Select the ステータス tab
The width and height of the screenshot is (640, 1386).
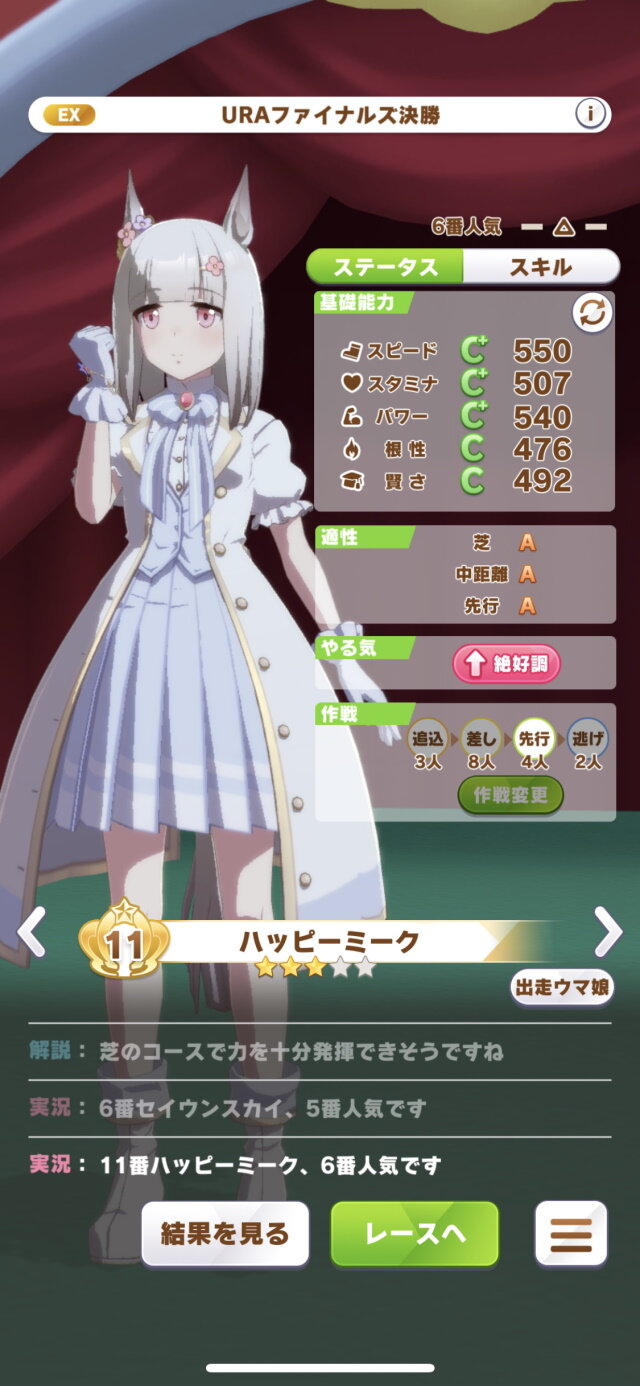386,267
